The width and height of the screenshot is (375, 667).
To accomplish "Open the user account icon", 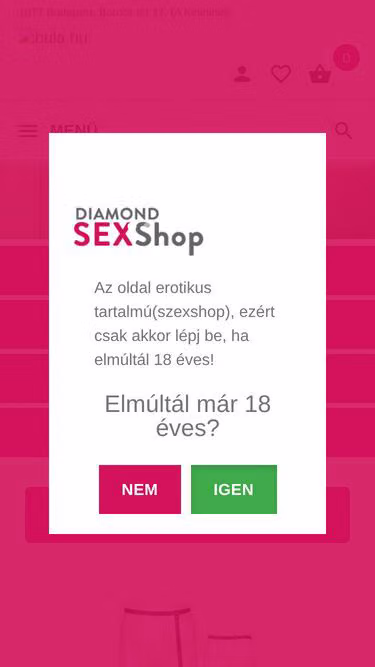I will pos(242,74).
